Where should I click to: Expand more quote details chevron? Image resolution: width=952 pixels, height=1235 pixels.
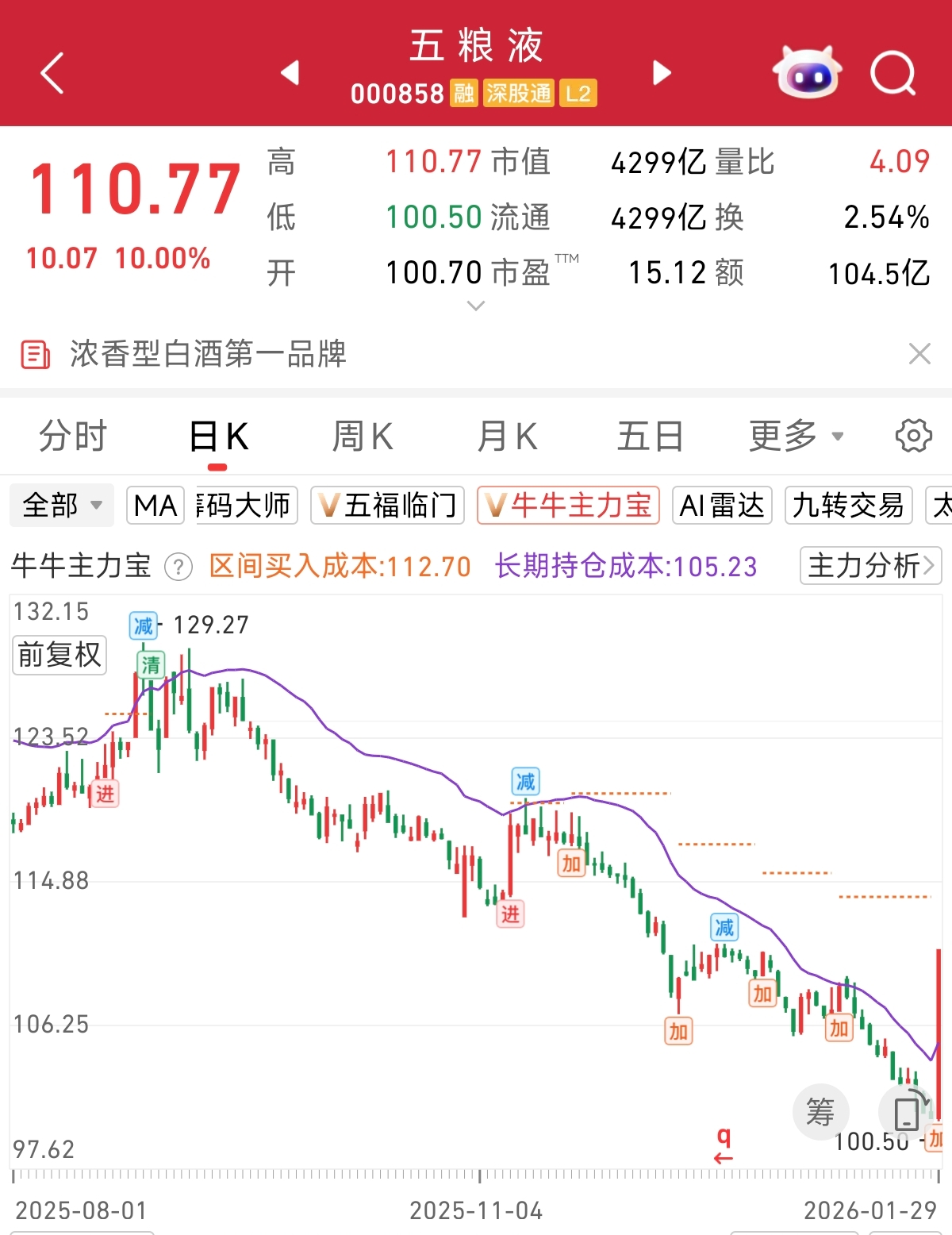[476, 306]
